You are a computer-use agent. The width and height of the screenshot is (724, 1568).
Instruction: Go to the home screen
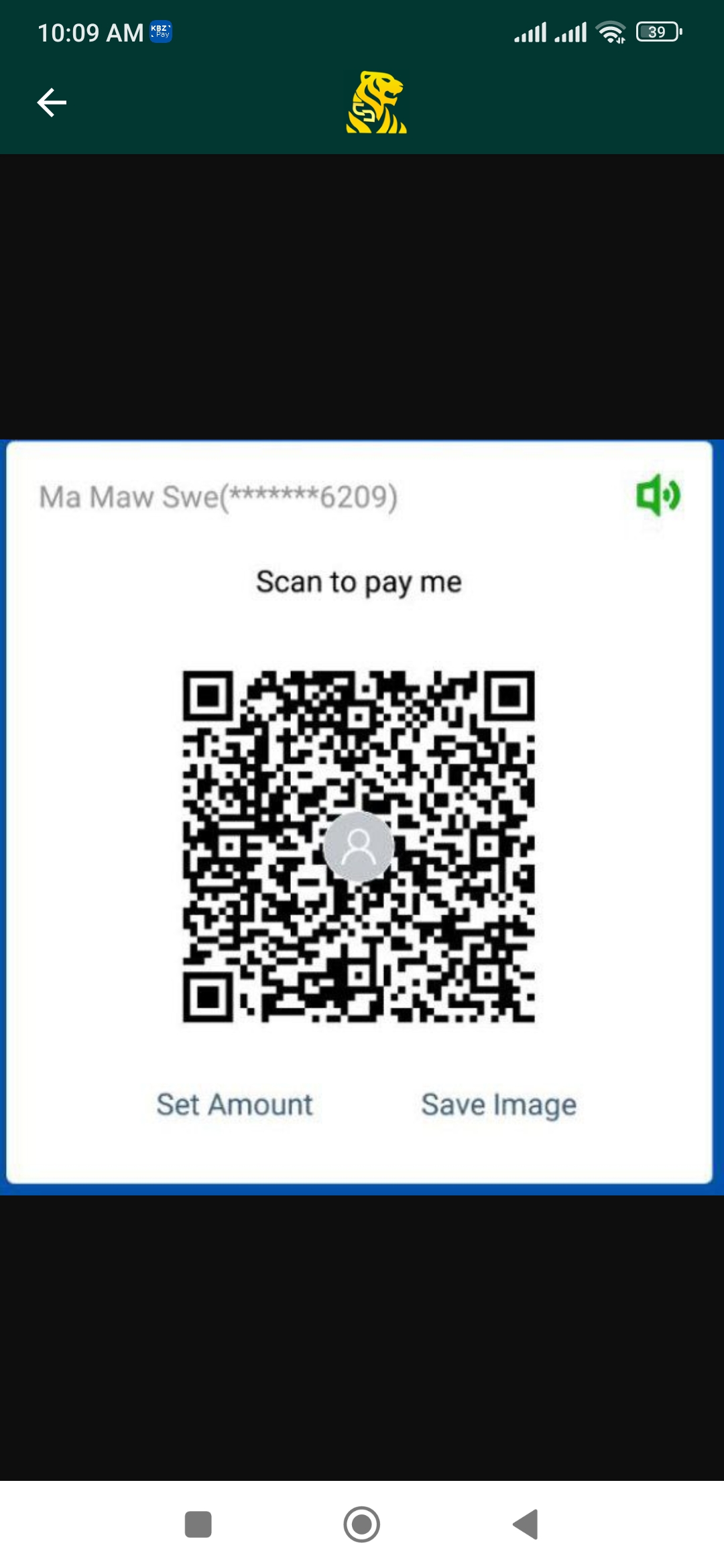[361, 1524]
